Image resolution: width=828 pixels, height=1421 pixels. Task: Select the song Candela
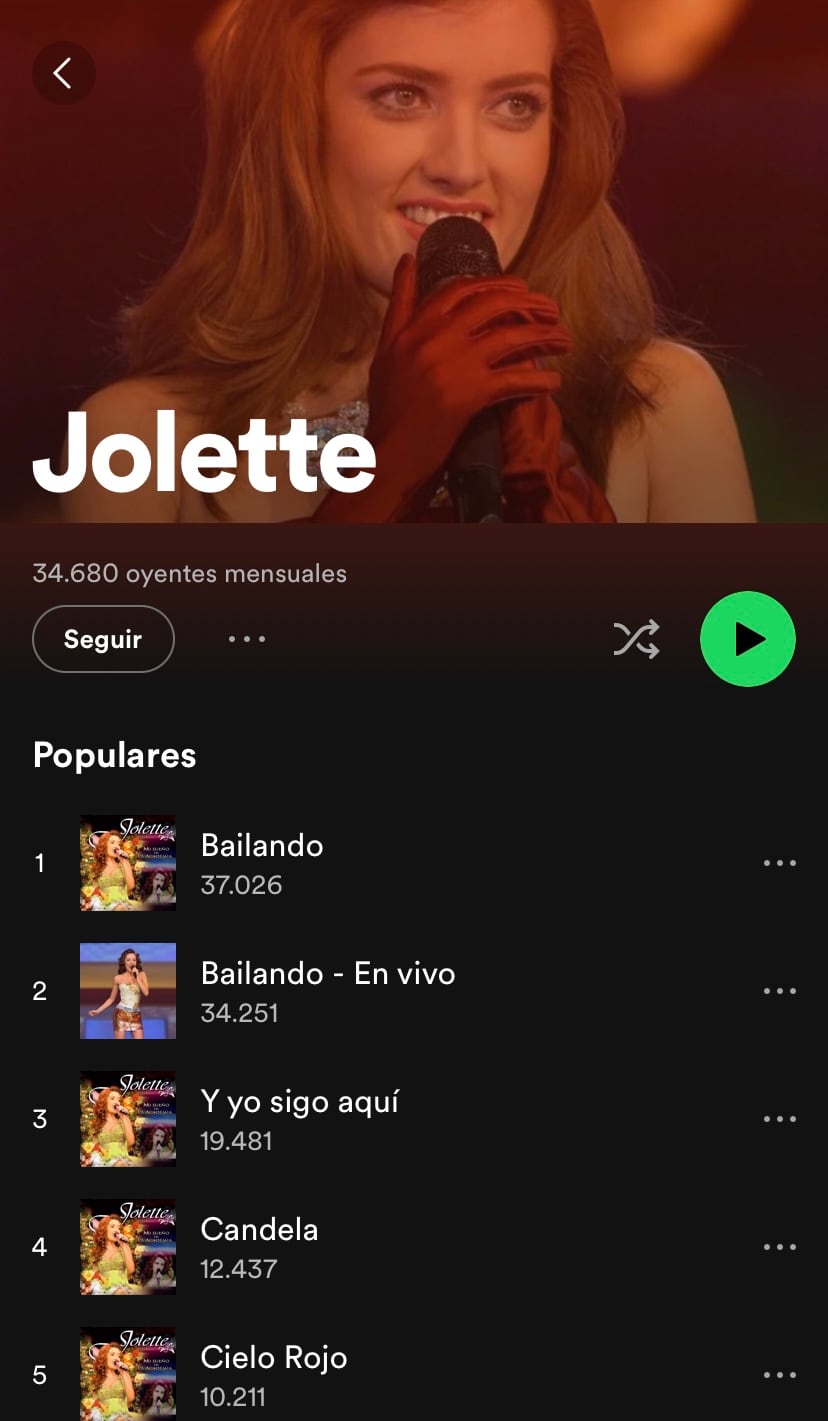point(259,1230)
